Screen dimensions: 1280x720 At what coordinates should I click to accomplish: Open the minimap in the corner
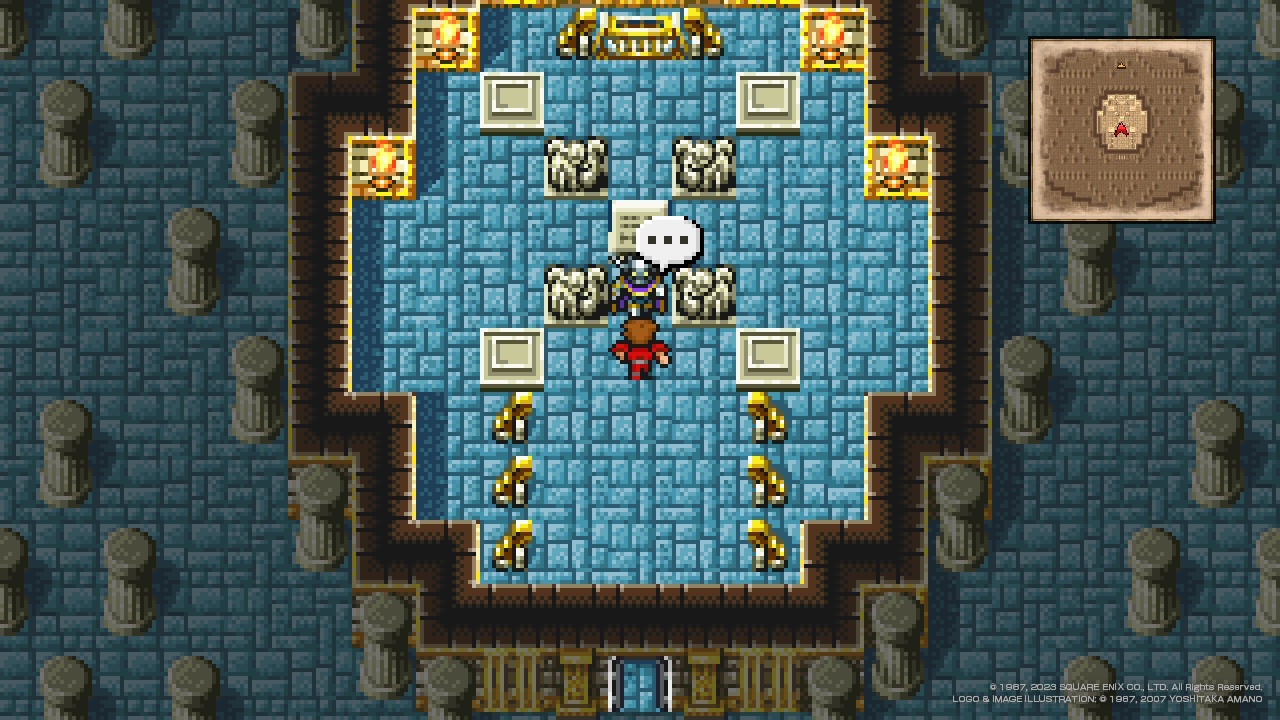coord(1121,130)
